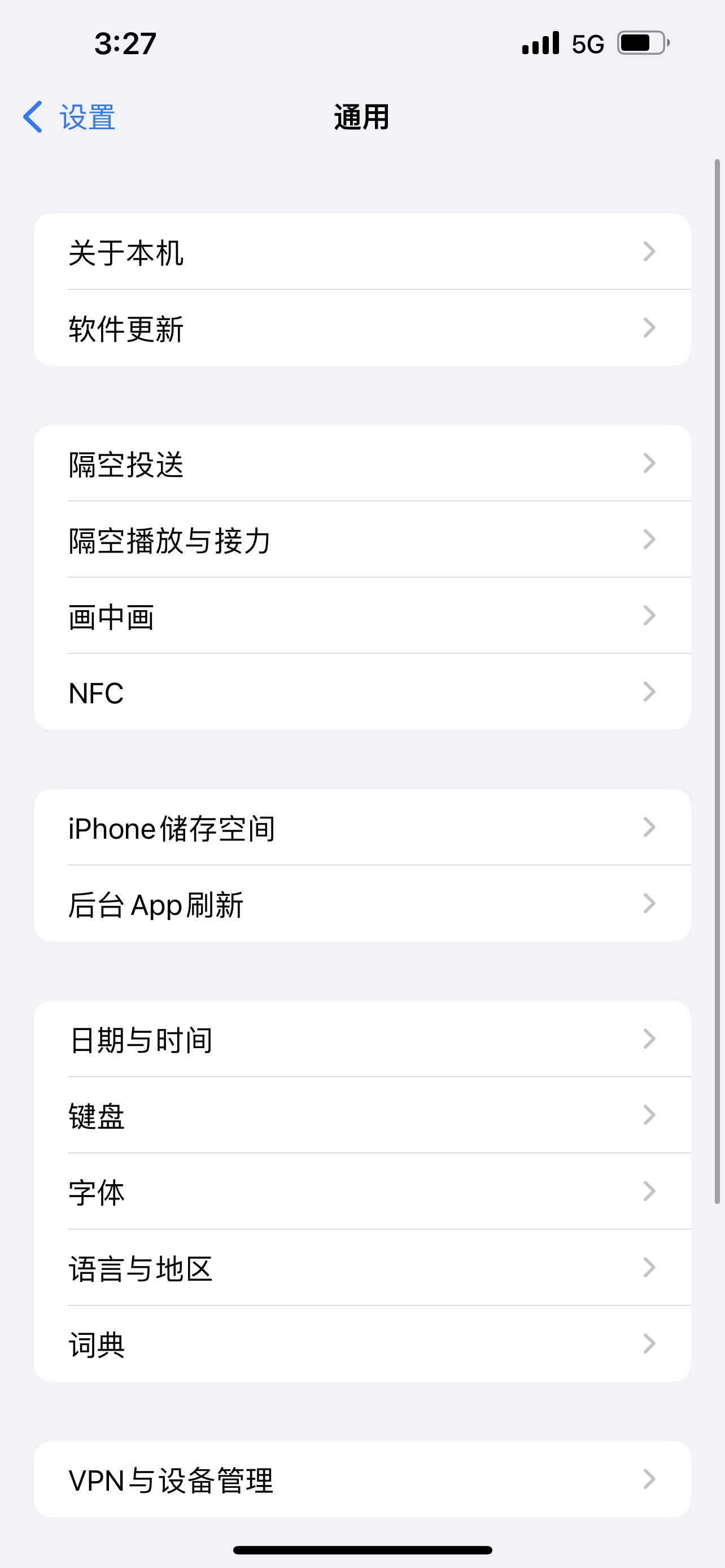This screenshot has height=1568, width=725.
Task: Open 隔空投送 options
Action: point(361,464)
